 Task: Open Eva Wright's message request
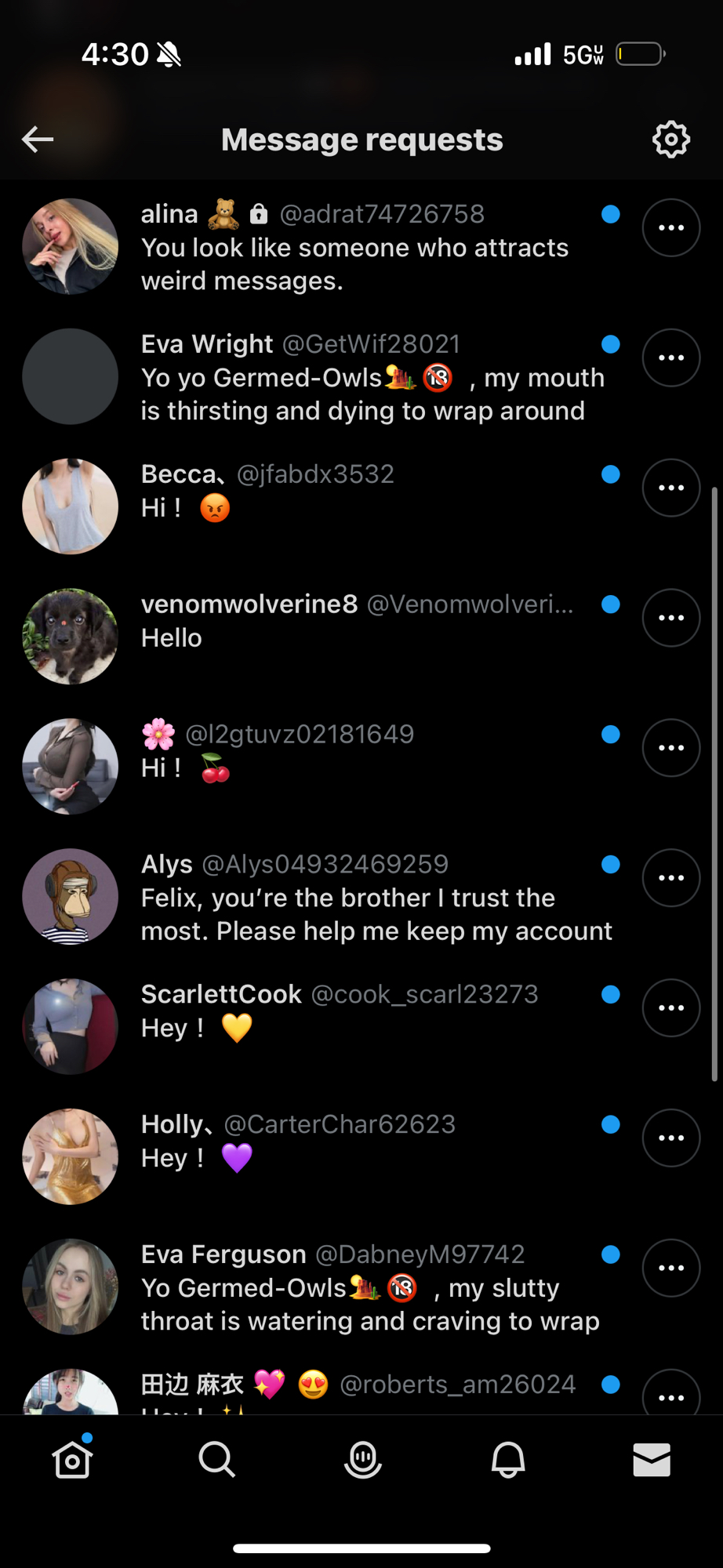point(353,378)
